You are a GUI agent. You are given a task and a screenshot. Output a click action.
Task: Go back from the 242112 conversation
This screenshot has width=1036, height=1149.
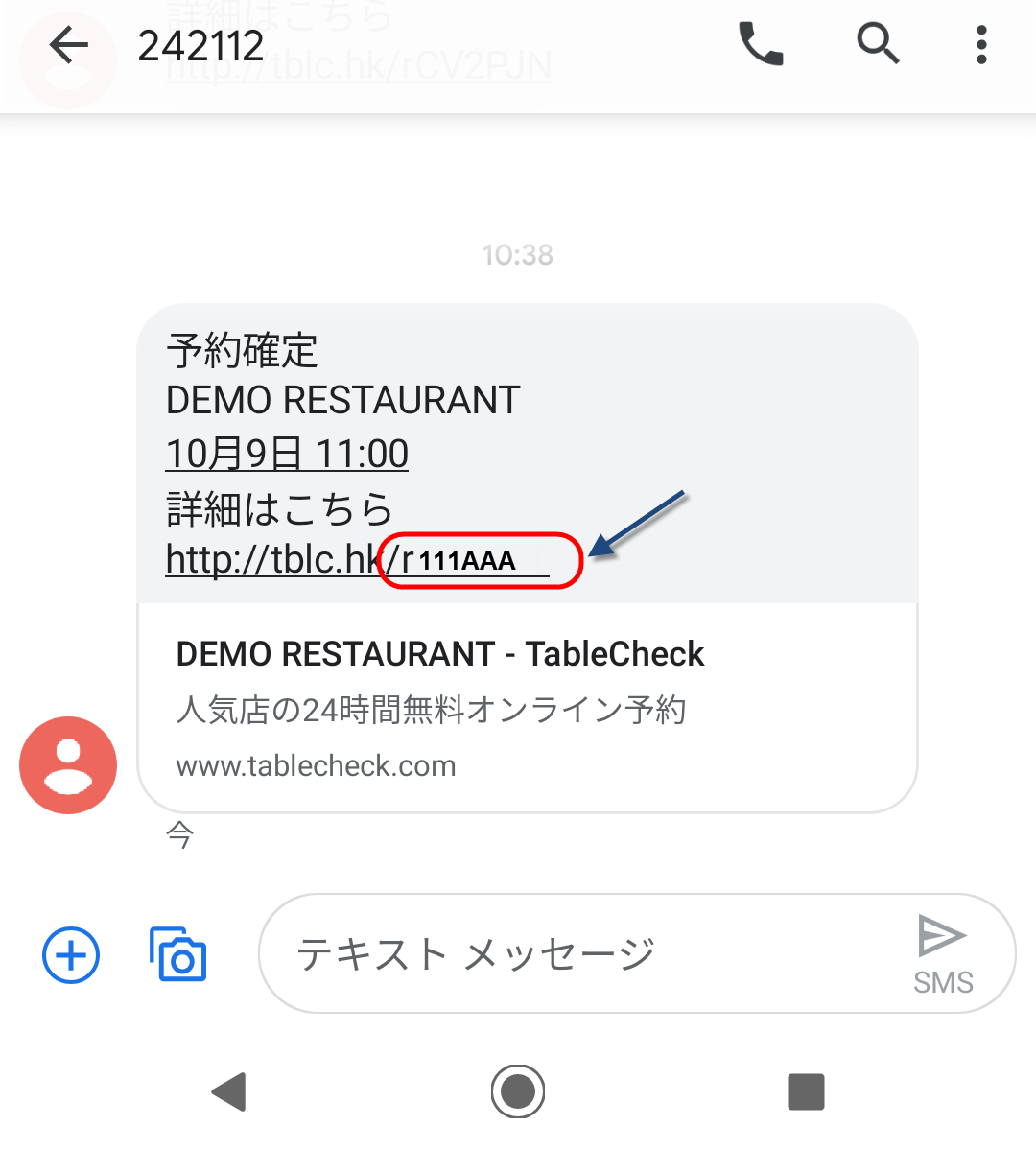(x=68, y=45)
